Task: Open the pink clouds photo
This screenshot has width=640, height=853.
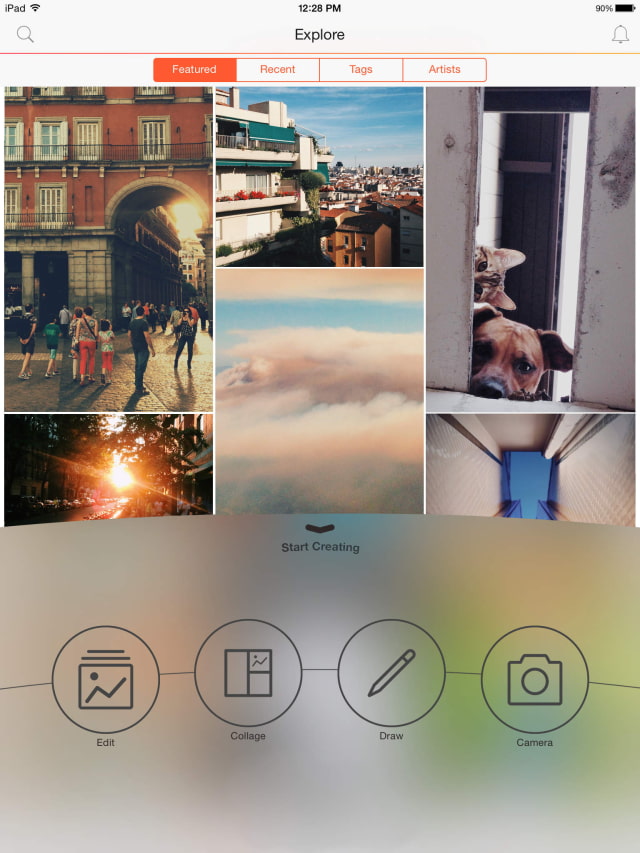Action: [319, 390]
